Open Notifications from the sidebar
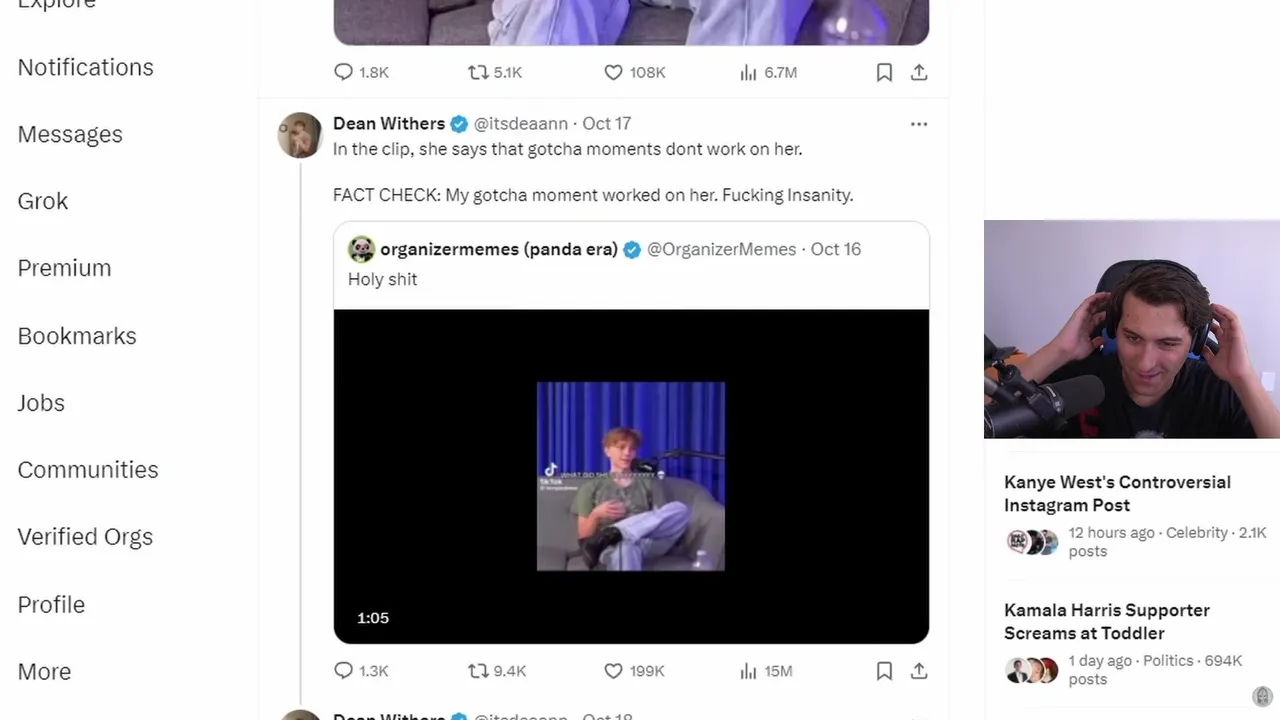The width and height of the screenshot is (1280, 720). click(x=85, y=68)
